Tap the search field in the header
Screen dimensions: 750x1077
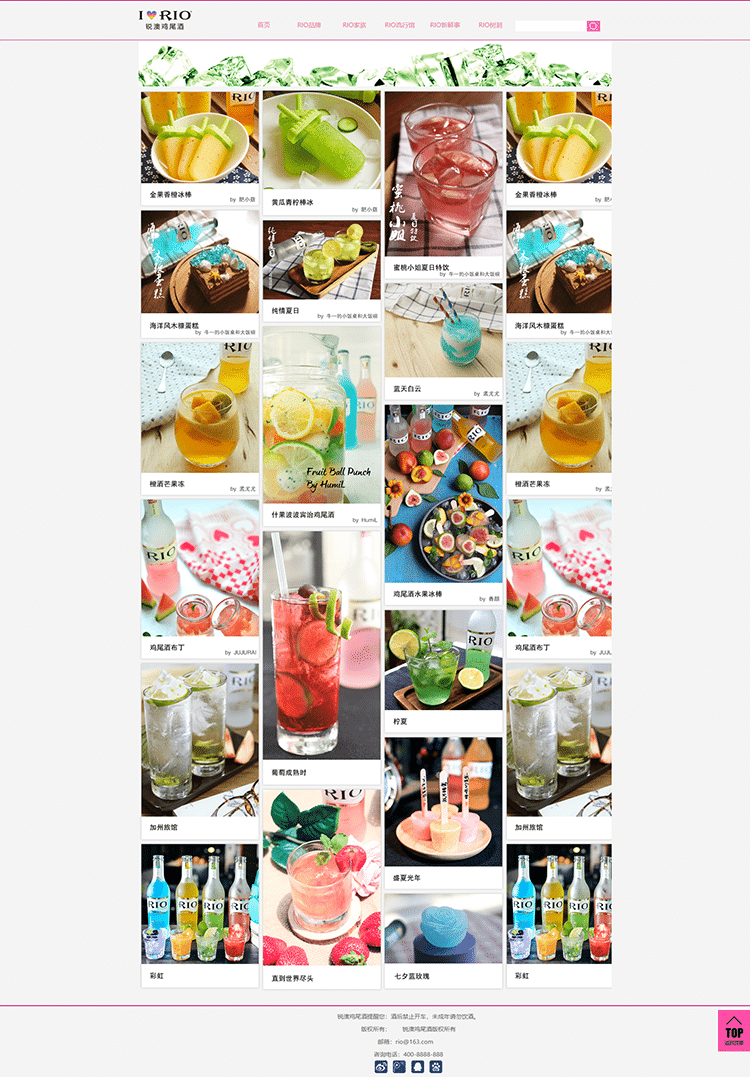pos(549,26)
